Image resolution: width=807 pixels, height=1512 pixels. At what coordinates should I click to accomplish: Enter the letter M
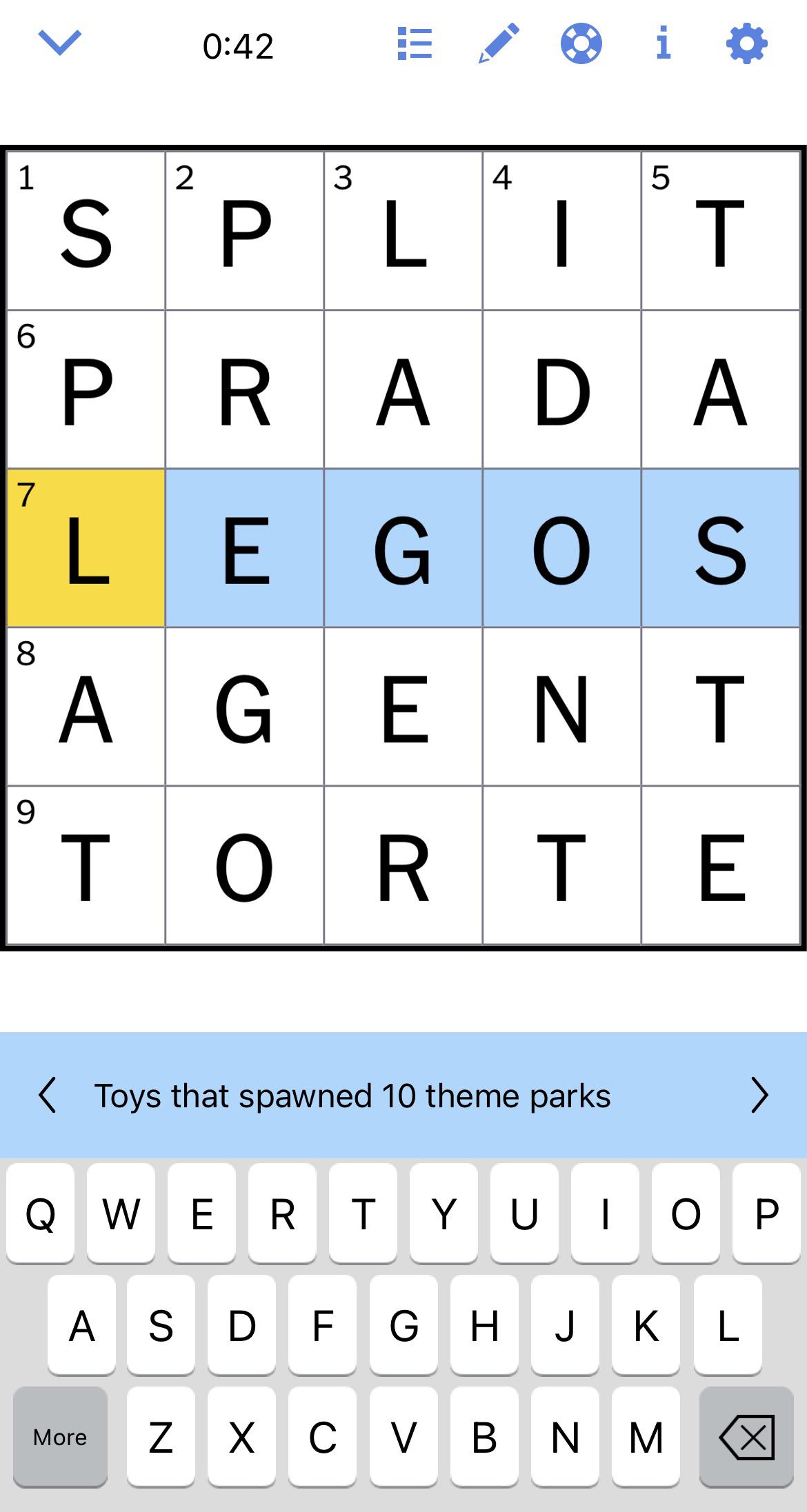click(x=646, y=1437)
